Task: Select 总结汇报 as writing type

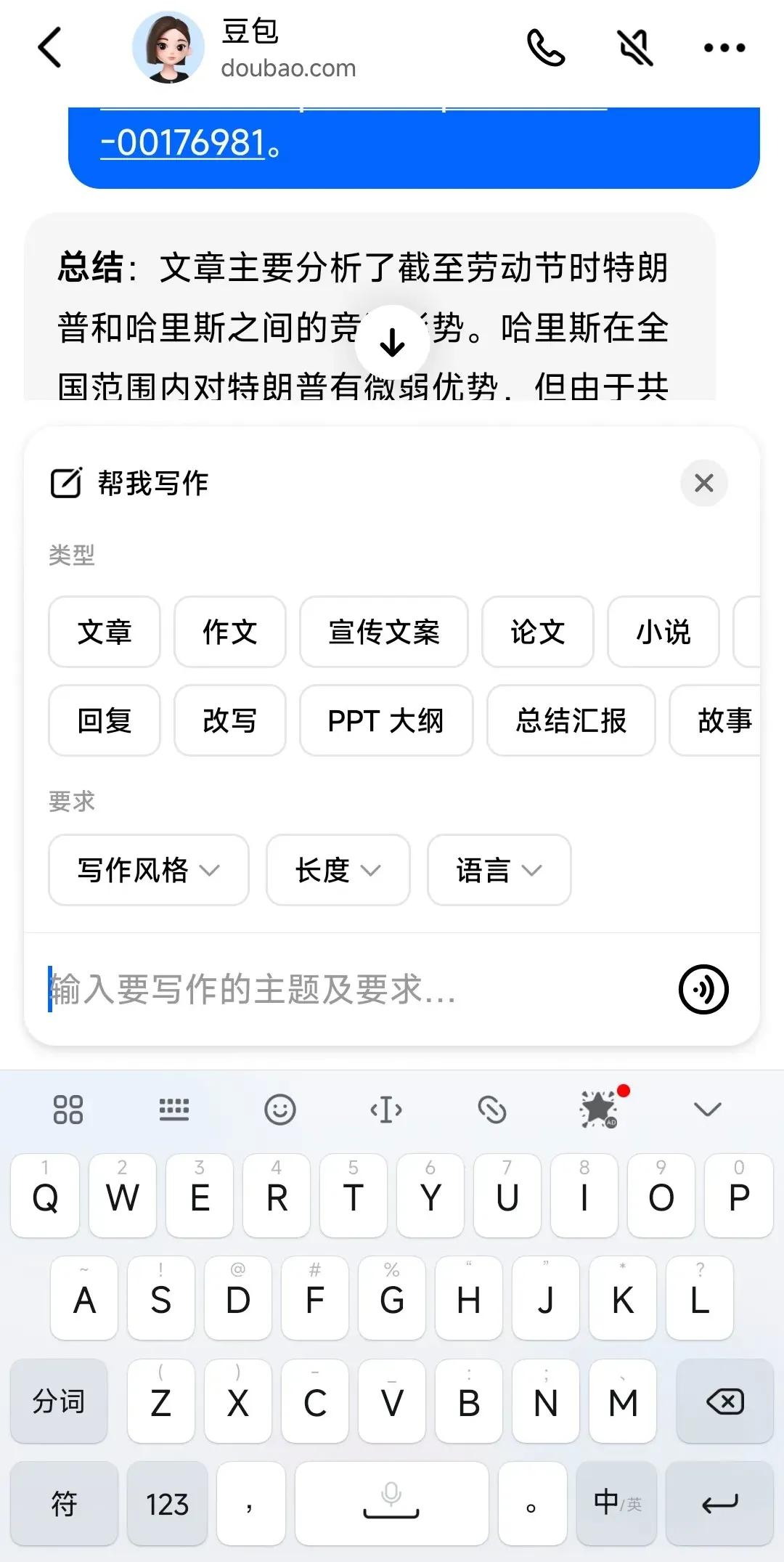Action: pyautogui.click(x=571, y=720)
